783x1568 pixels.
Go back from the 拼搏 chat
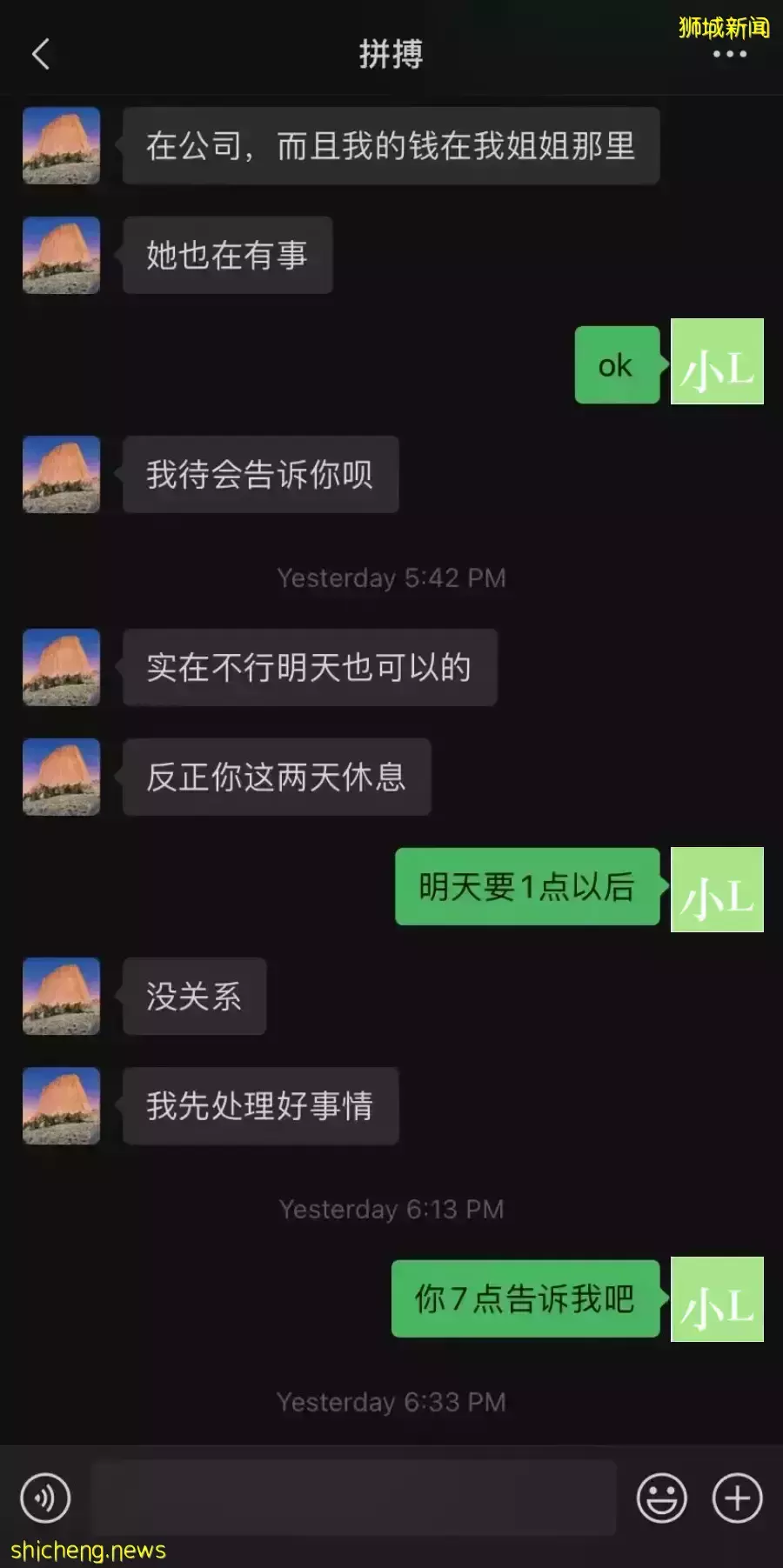point(40,54)
